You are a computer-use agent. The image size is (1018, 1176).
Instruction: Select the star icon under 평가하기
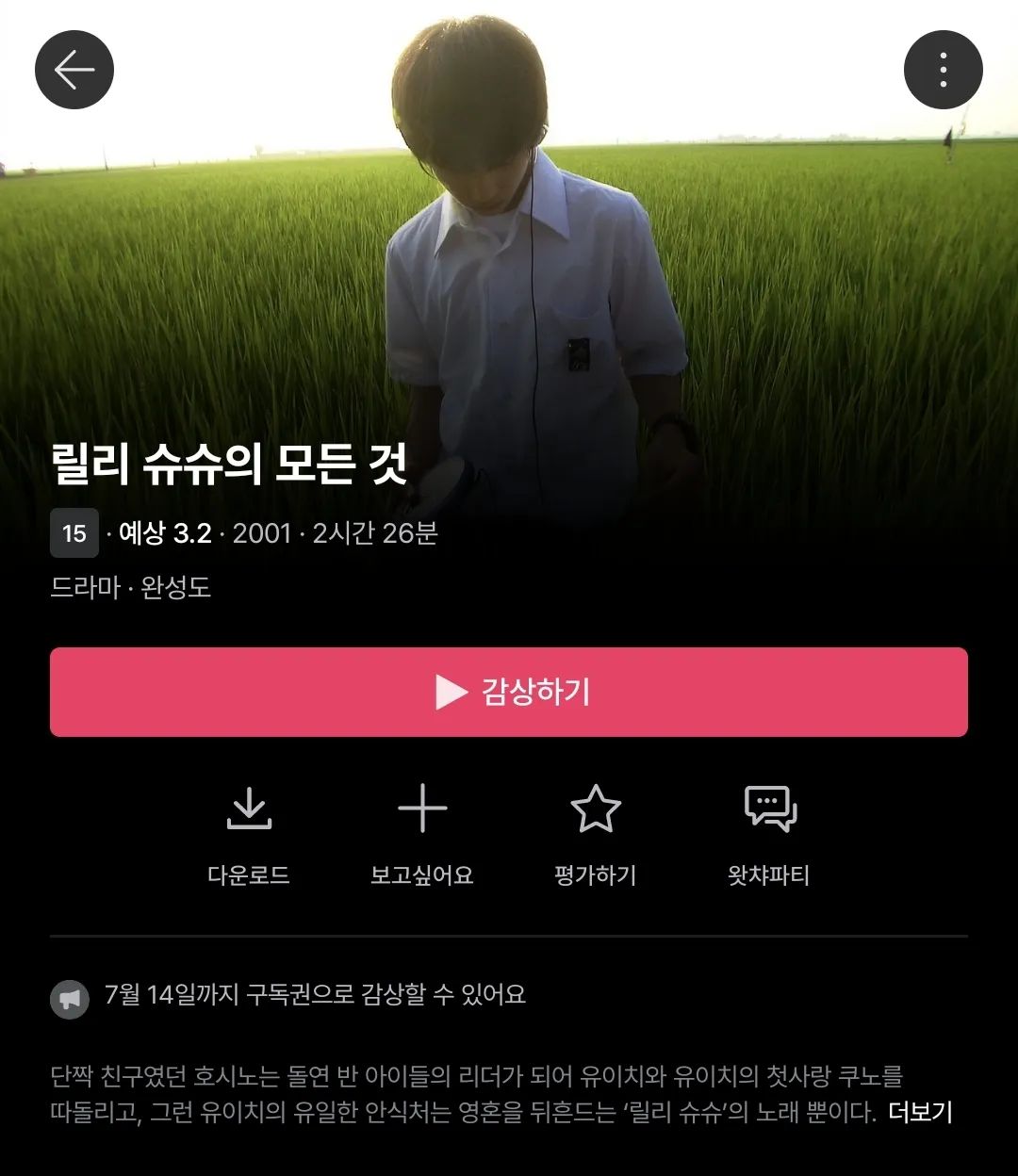pos(595,808)
